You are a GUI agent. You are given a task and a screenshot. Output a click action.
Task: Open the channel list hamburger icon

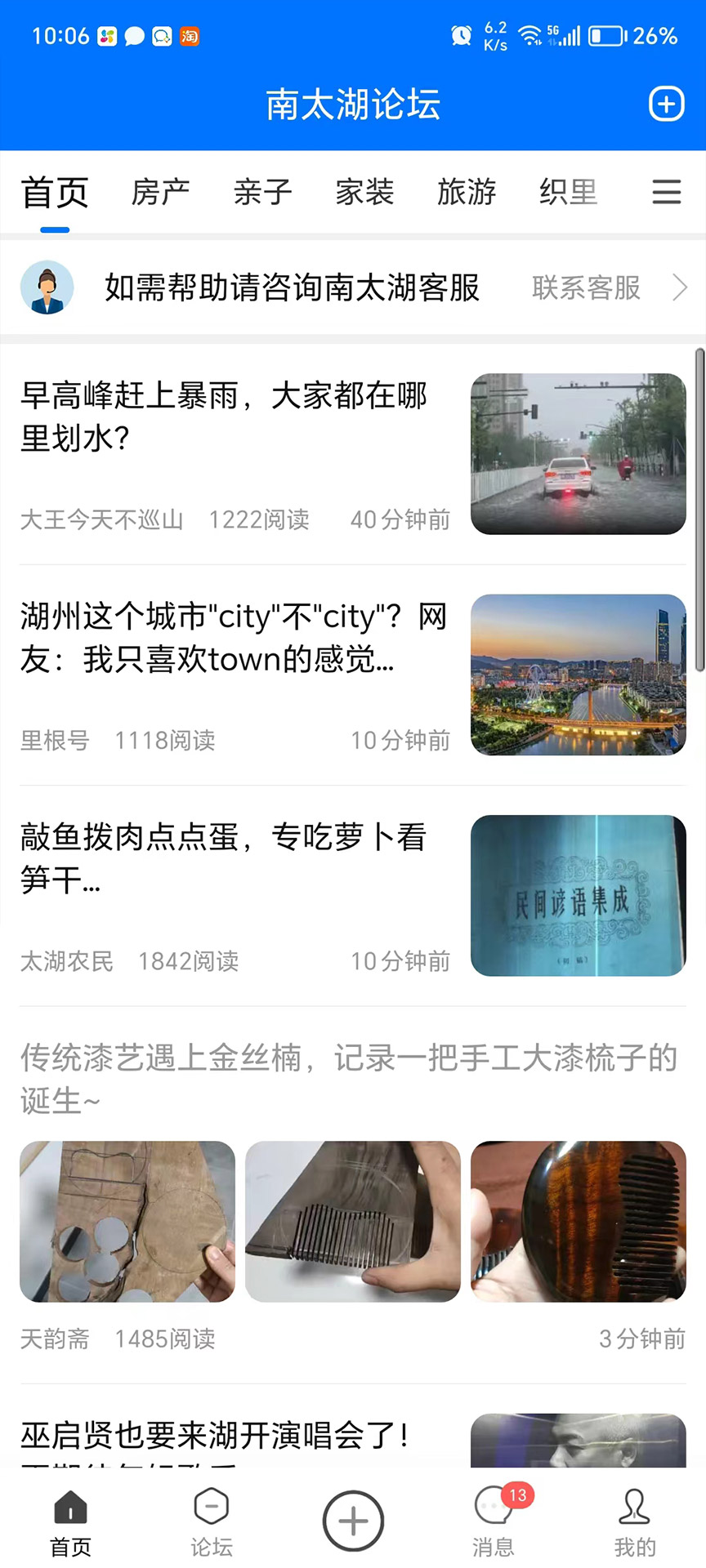668,192
